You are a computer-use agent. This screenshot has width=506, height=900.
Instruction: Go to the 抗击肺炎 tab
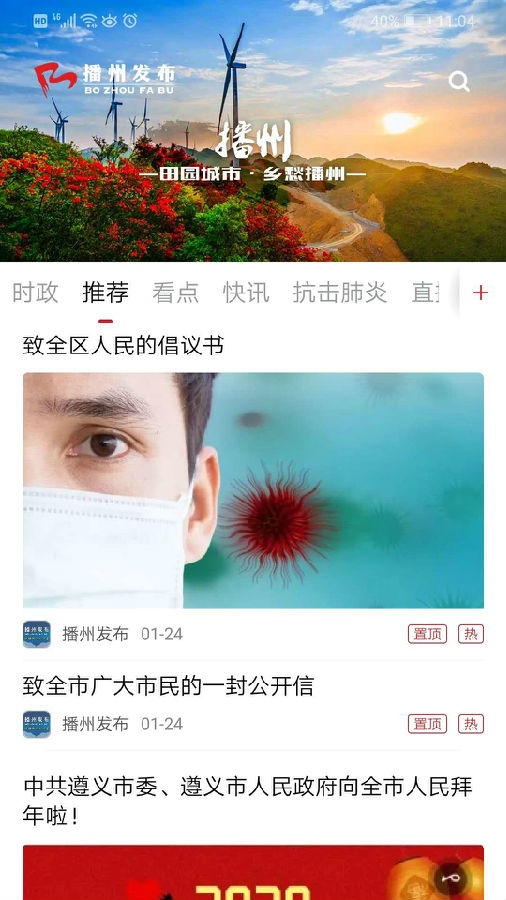pyautogui.click(x=340, y=293)
